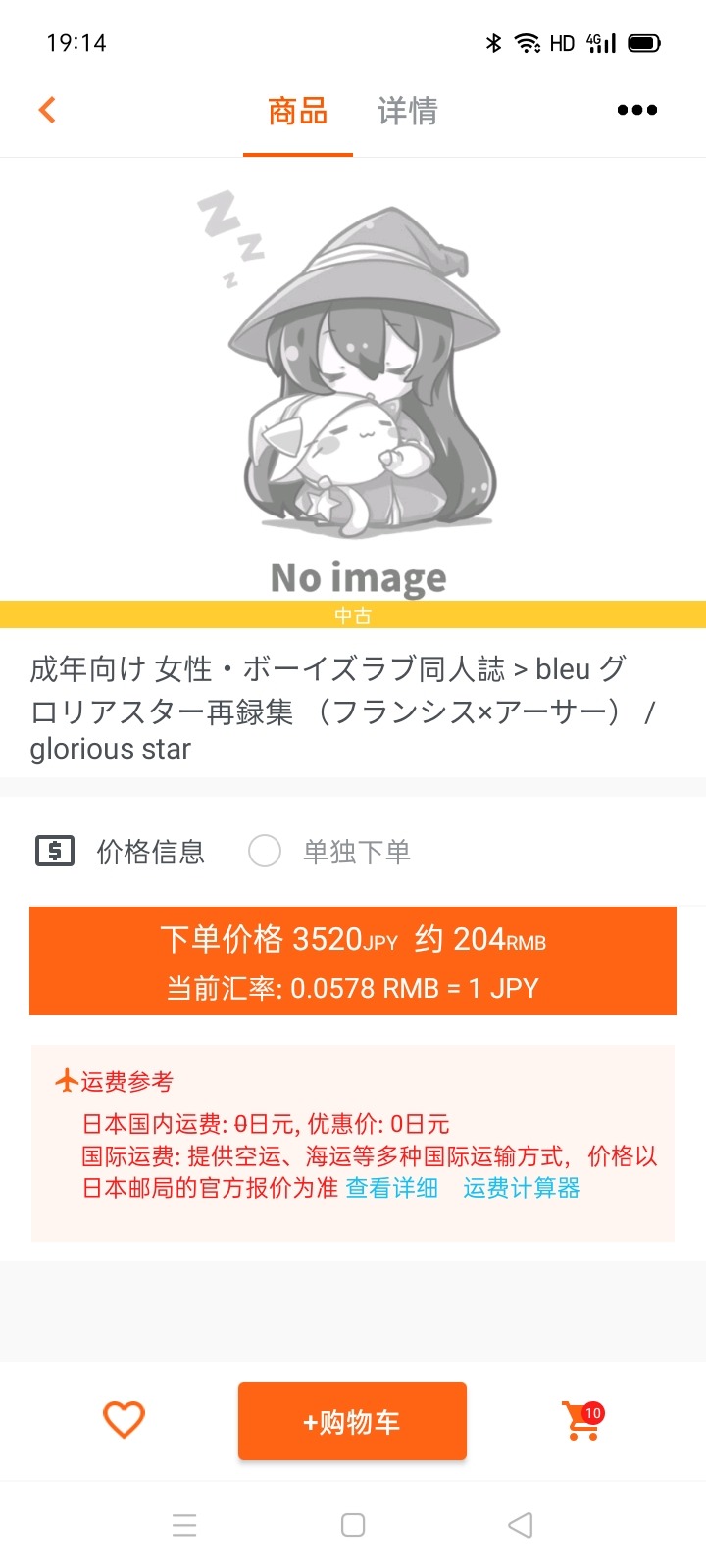Tap the orange 下单价格 price banner
This screenshot has height=1568, width=706.
tap(353, 960)
